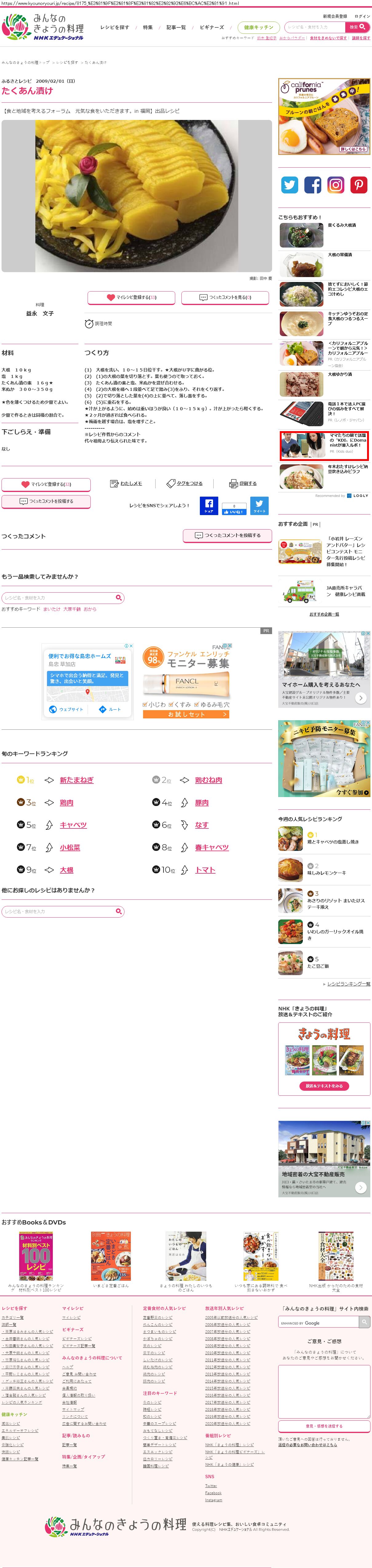Viewport: 372px width, 1568px height.
Task: Select the トマト ranking keyword
Action: pyautogui.click(x=205, y=870)
